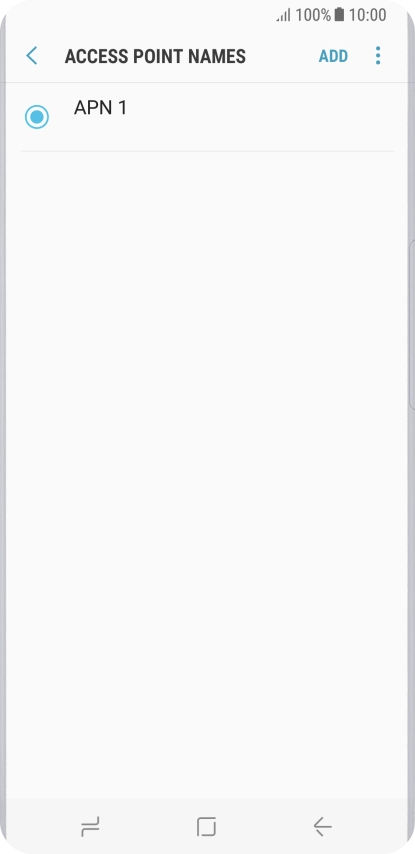
Task: Open the three-dot overflow menu
Action: click(x=378, y=56)
